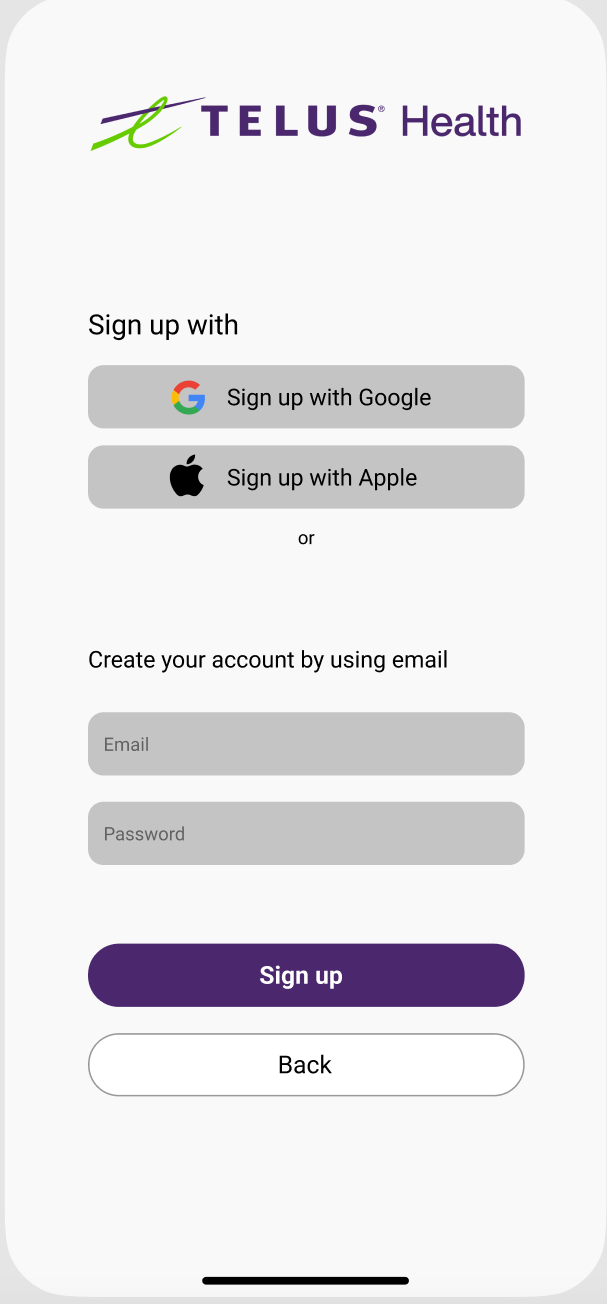
Task: Tap the purple Sign up button
Action: click(306, 975)
